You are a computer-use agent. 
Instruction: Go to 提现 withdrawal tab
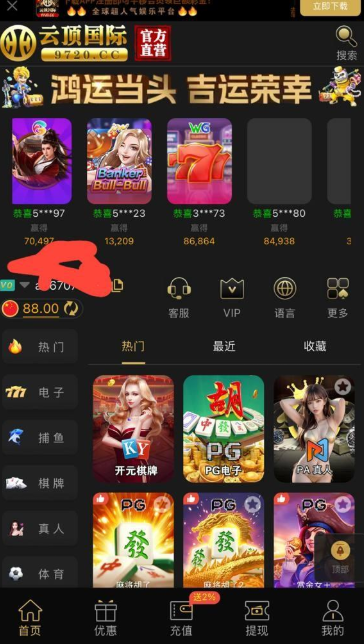[x=257, y=617]
